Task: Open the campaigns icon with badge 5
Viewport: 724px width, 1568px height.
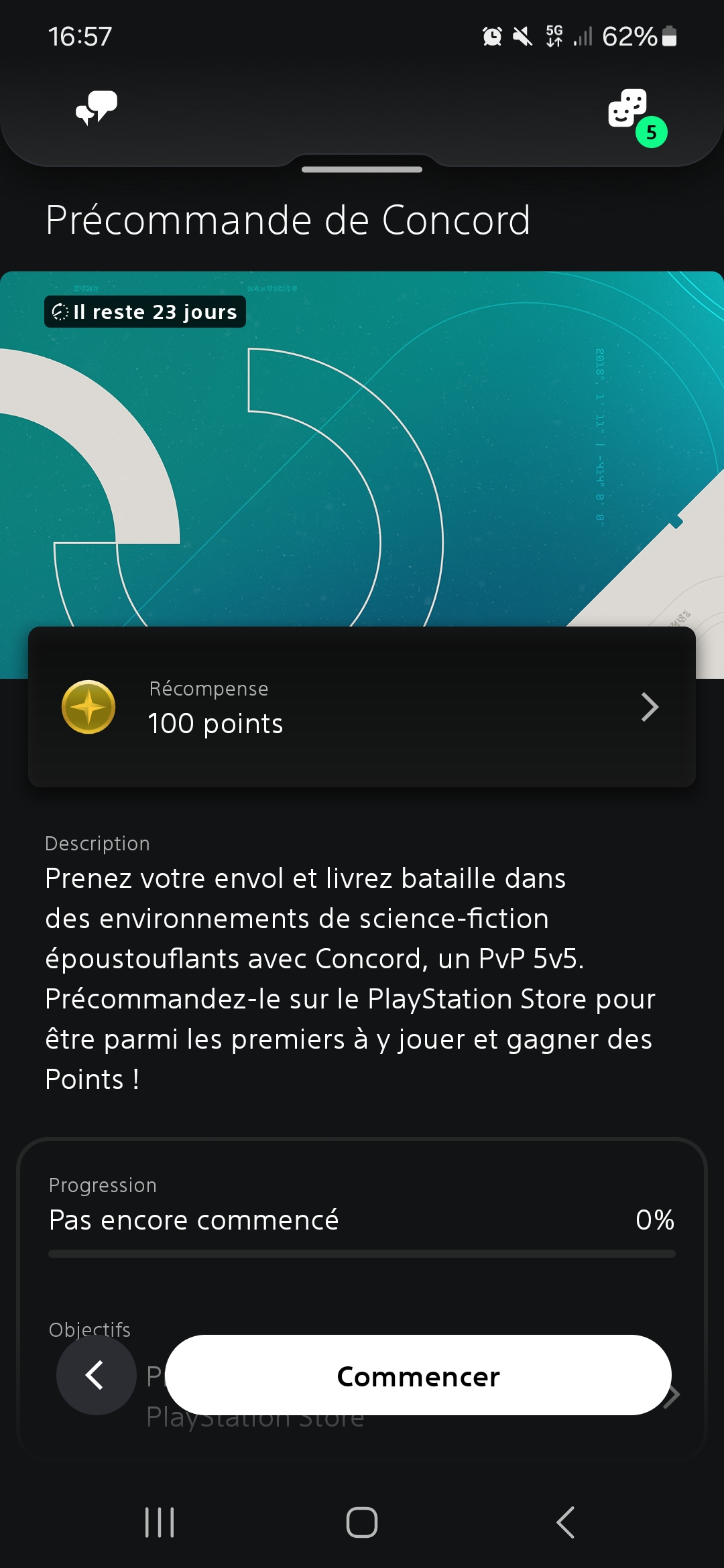Action: tap(629, 109)
